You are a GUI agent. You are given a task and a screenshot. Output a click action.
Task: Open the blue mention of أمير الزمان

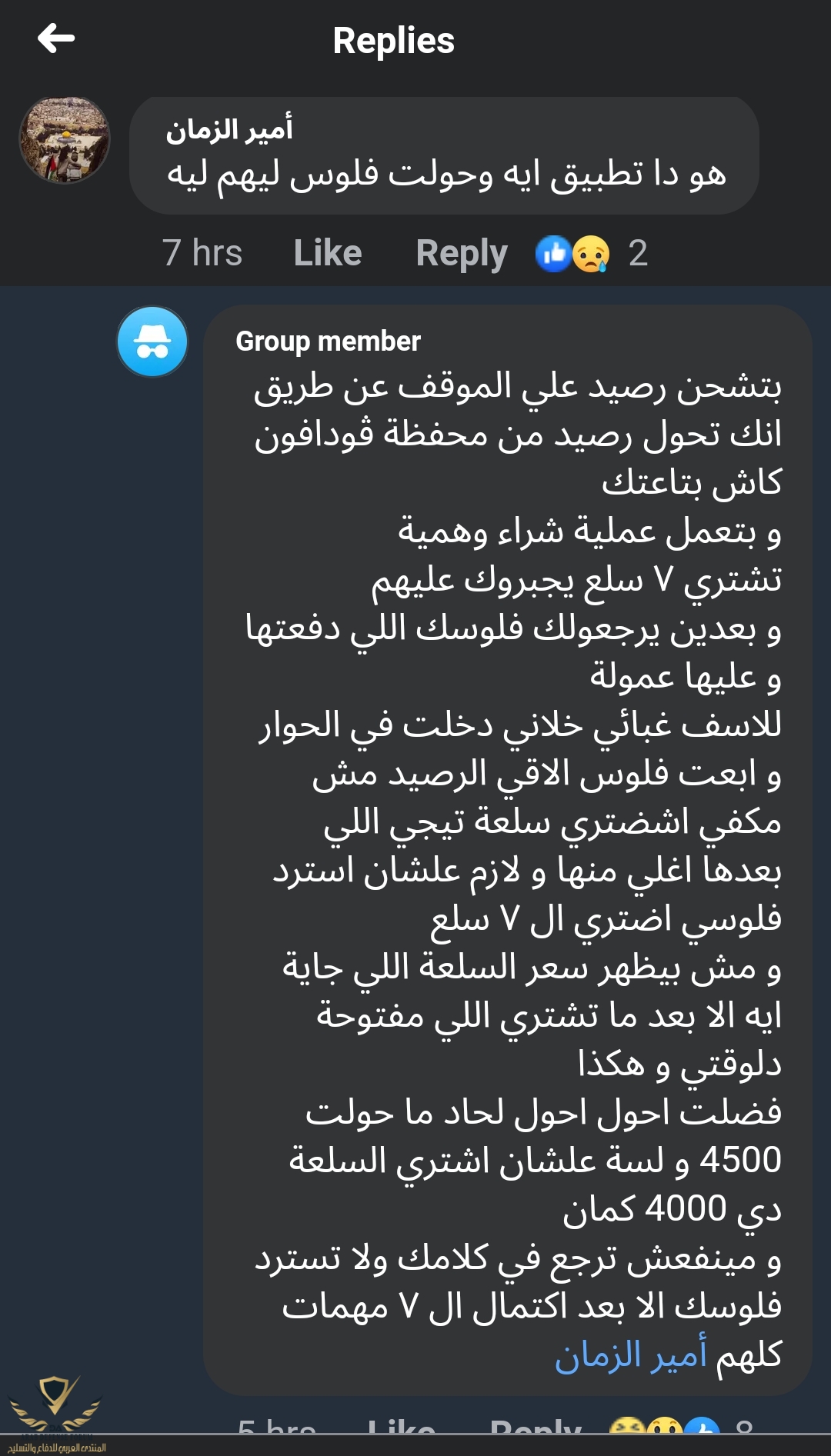click(x=630, y=1355)
